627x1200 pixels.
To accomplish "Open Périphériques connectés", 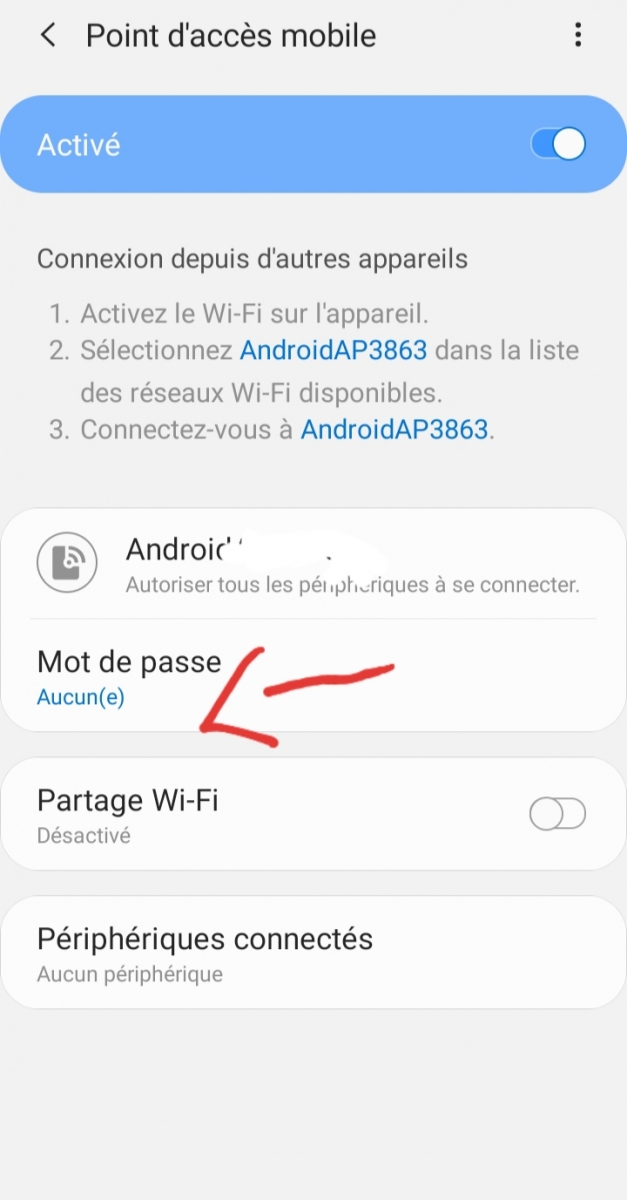I will [313, 952].
